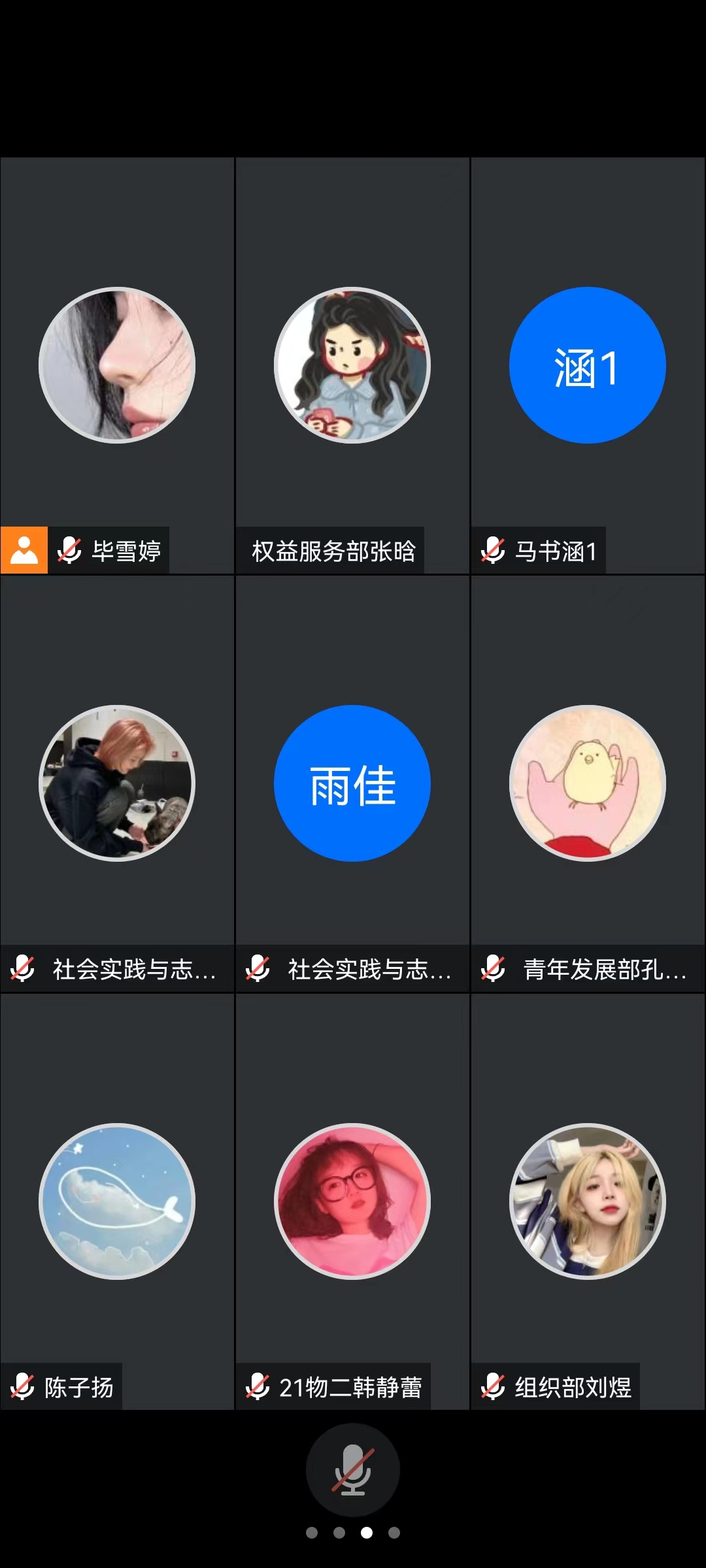Open participant tile 权益服务部张晗

click(x=352, y=365)
